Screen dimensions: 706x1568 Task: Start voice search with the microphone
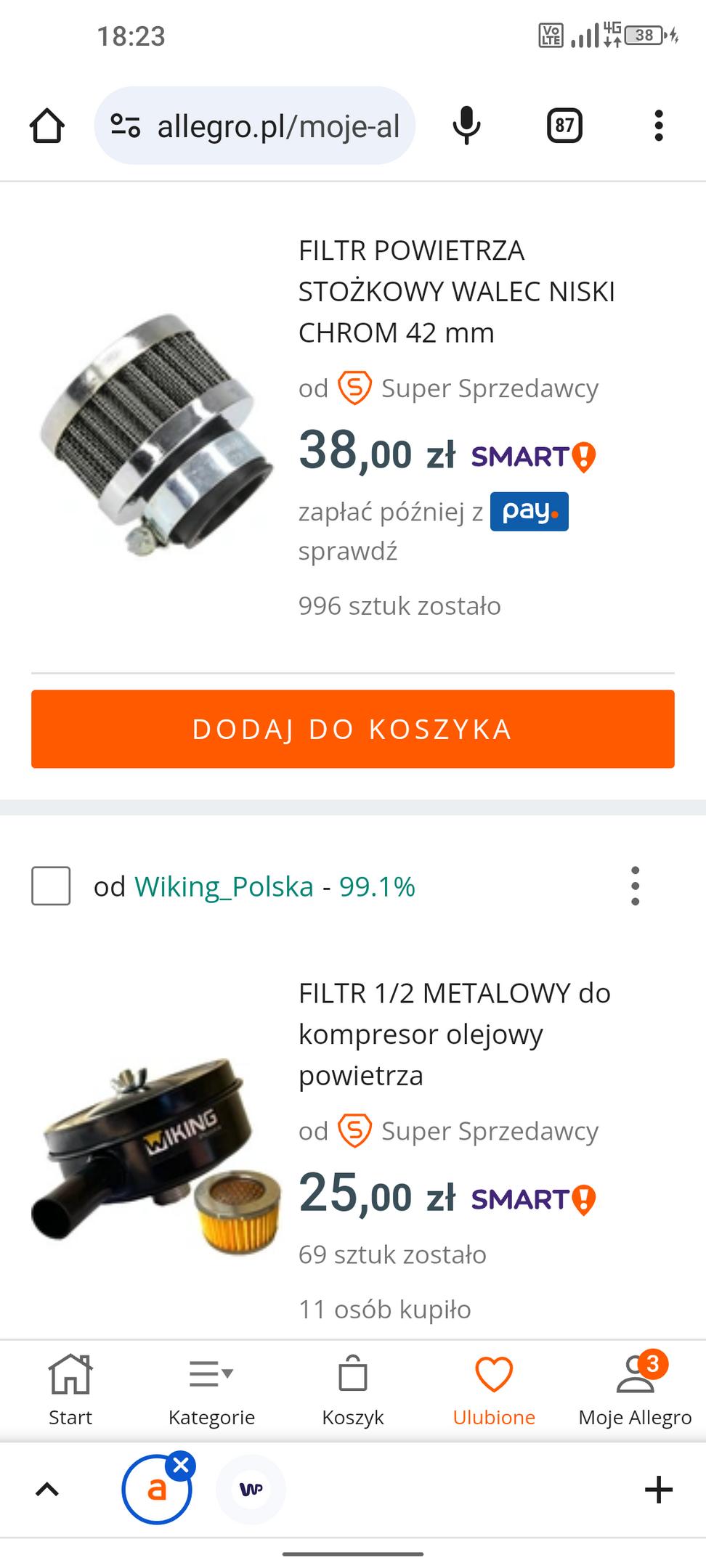point(466,126)
